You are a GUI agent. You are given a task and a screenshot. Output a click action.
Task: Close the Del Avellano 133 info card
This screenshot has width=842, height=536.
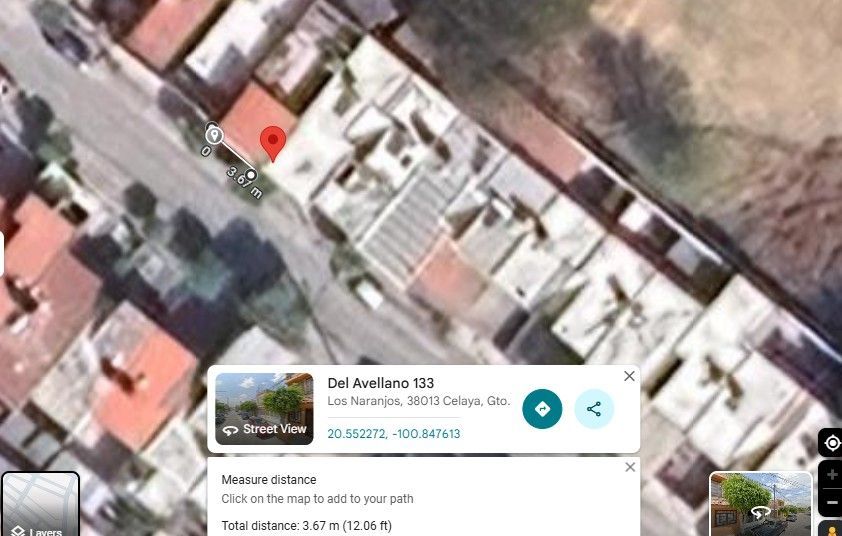pyautogui.click(x=629, y=376)
